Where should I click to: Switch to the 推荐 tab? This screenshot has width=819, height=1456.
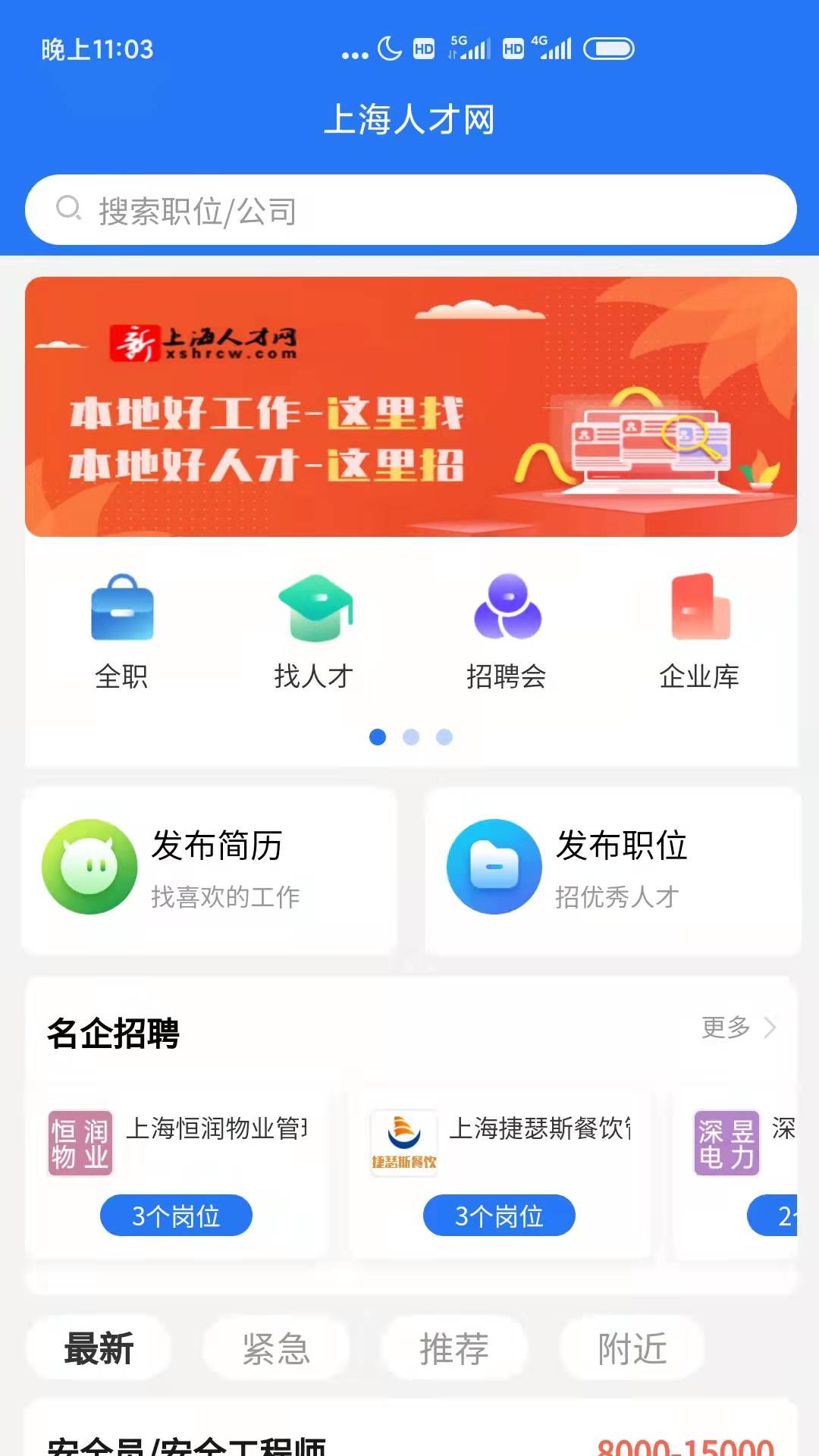click(454, 1348)
